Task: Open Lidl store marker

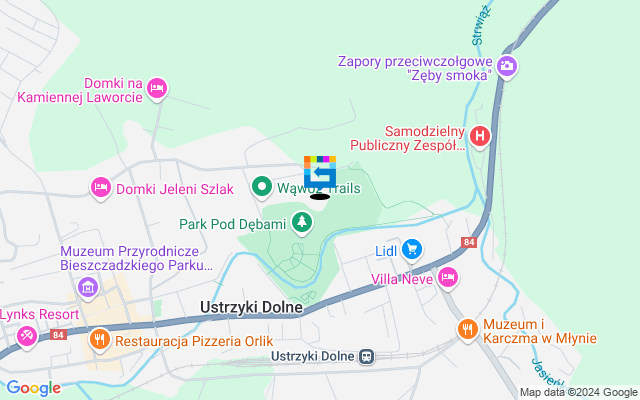Action: coord(411,248)
